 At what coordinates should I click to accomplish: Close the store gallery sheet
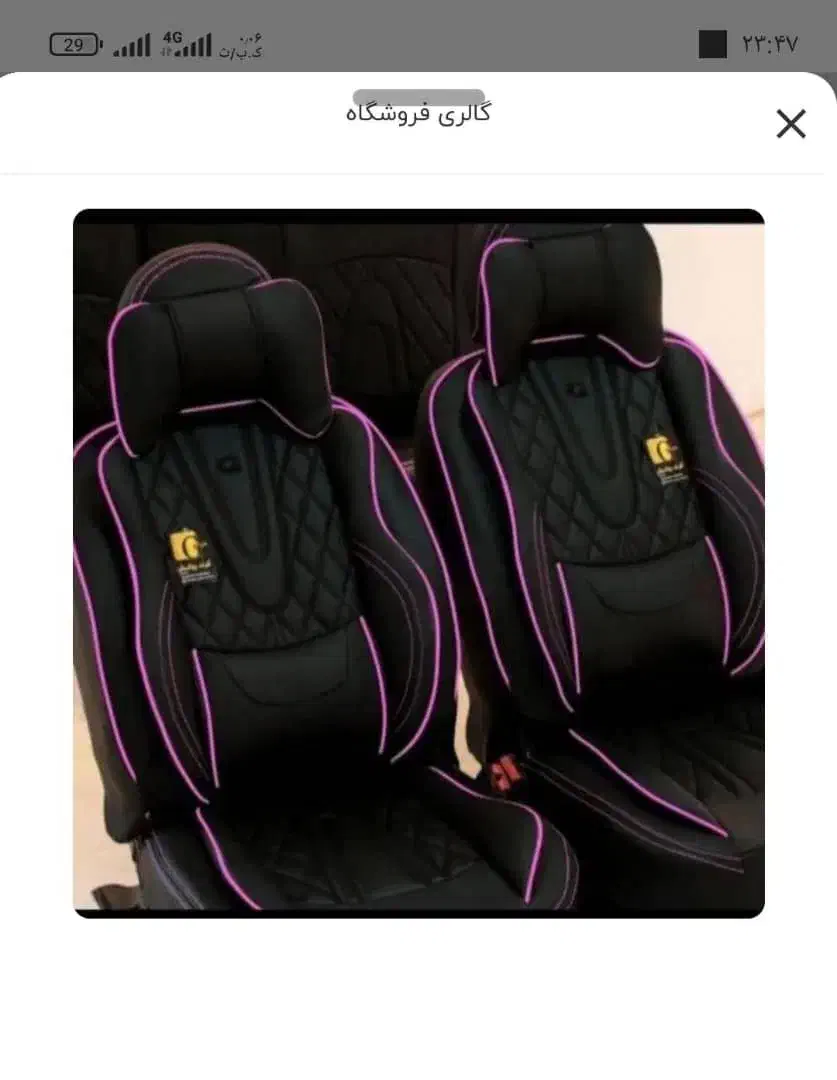pos(791,124)
